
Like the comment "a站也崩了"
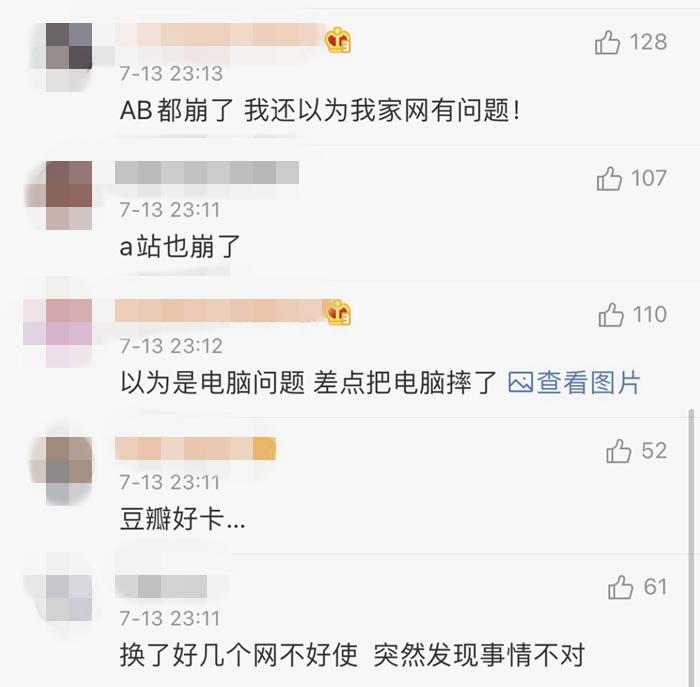tap(609, 179)
